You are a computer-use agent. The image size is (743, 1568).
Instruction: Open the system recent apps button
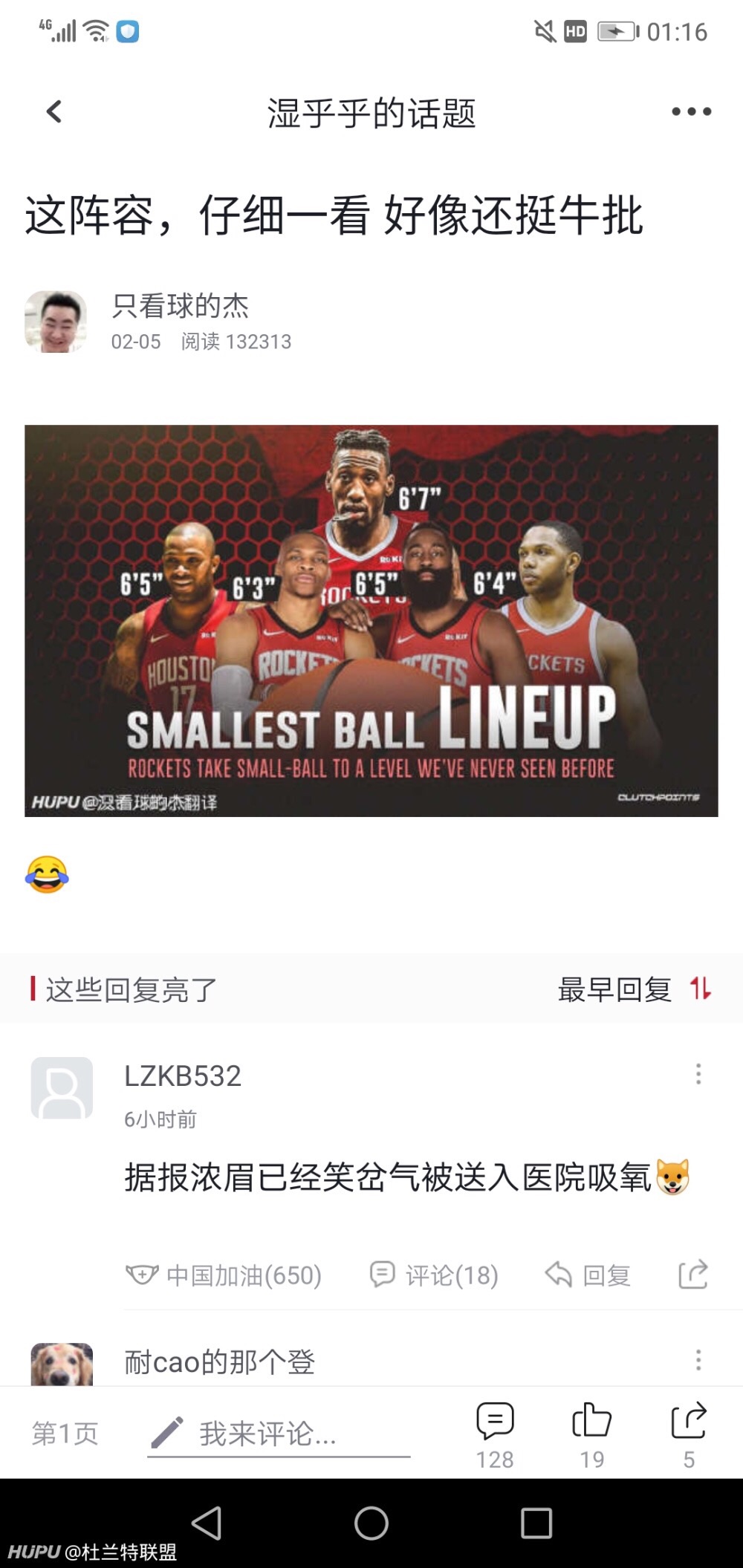(536, 1523)
